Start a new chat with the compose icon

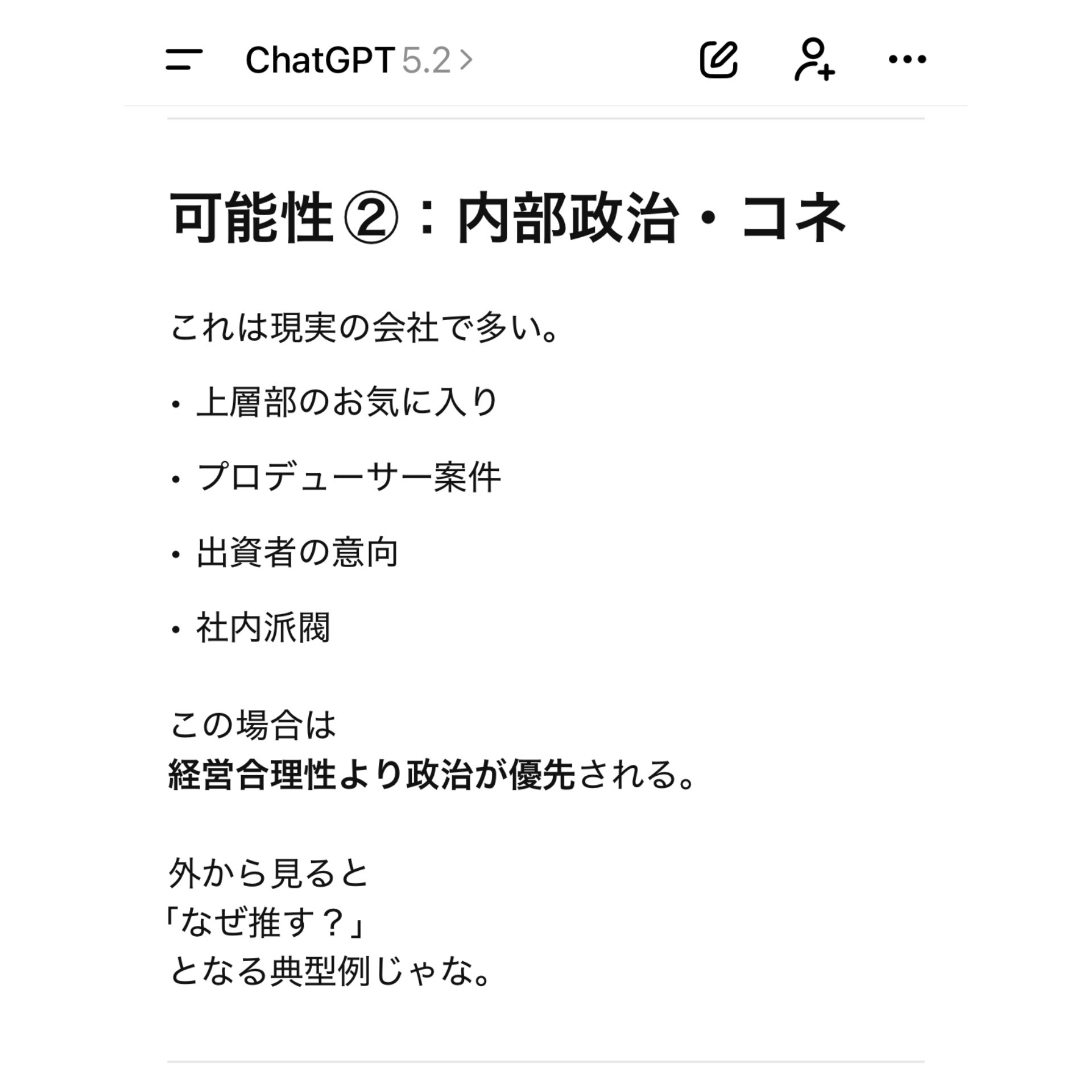pos(718,59)
